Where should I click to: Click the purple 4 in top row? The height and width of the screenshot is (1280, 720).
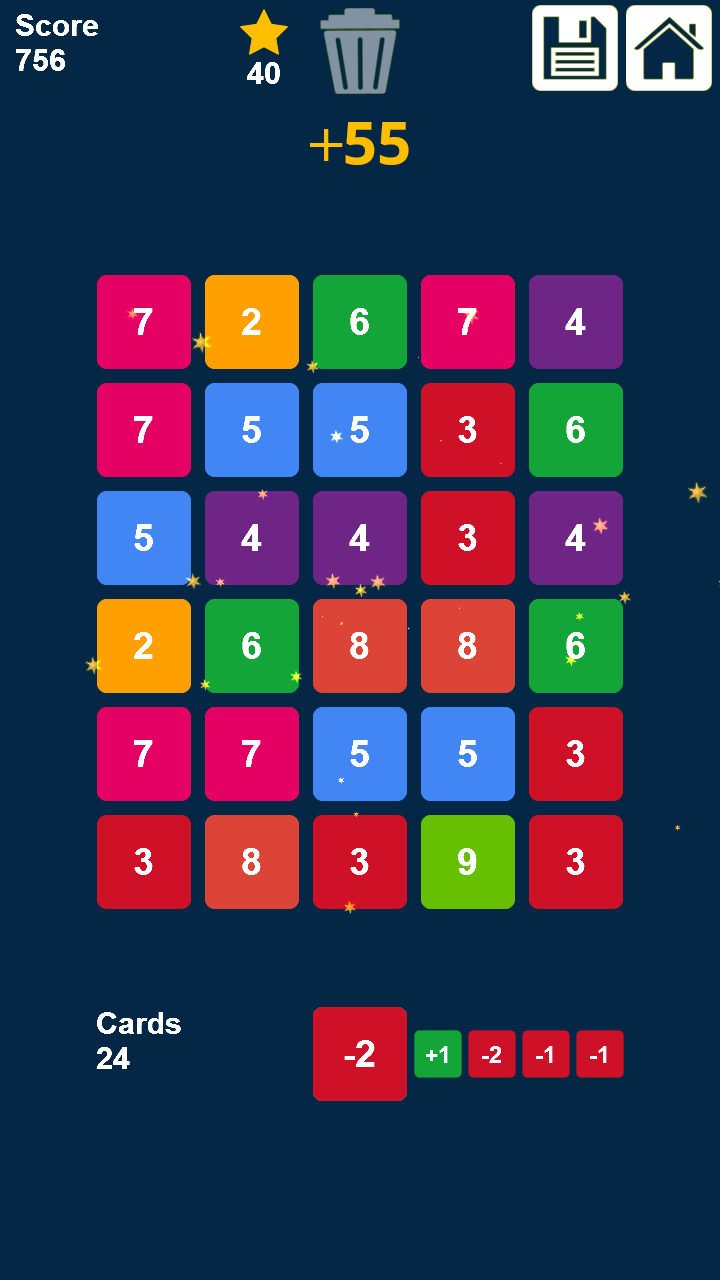tap(576, 322)
